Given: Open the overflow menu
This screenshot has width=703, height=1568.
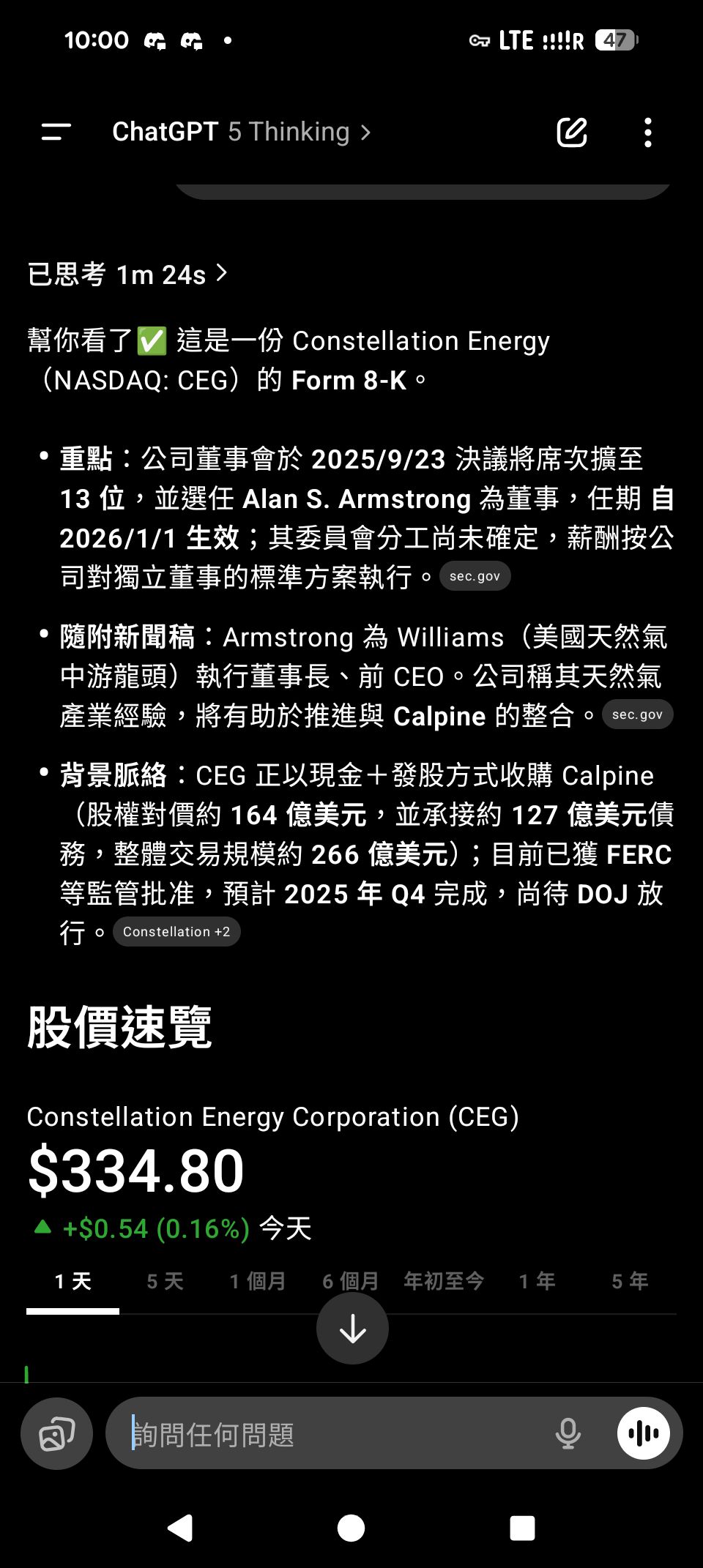Looking at the screenshot, I should [x=647, y=132].
